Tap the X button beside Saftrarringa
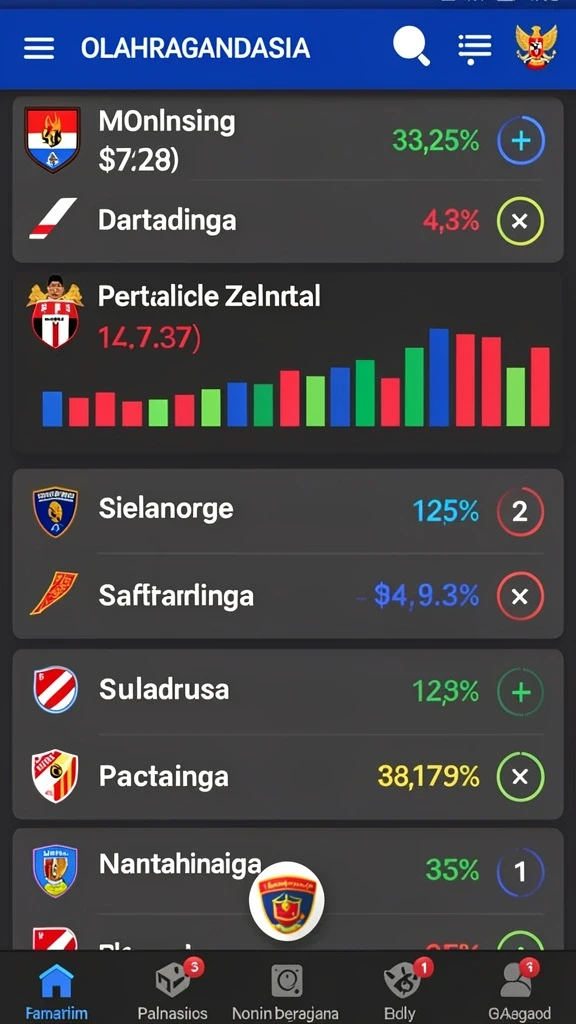The image size is (576, 1024). click(x=520, y=596)
